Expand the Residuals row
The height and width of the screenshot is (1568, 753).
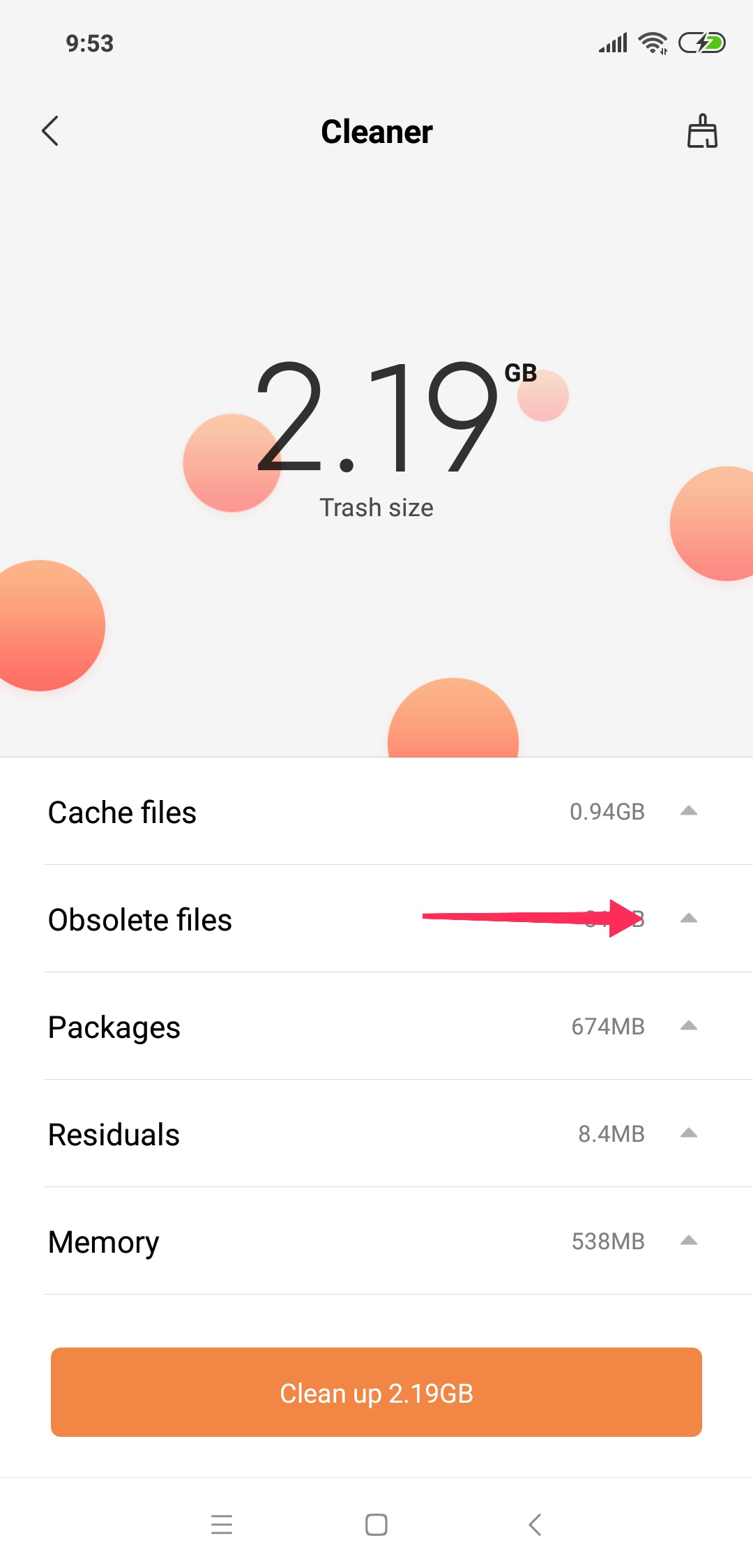(688, 1133)
